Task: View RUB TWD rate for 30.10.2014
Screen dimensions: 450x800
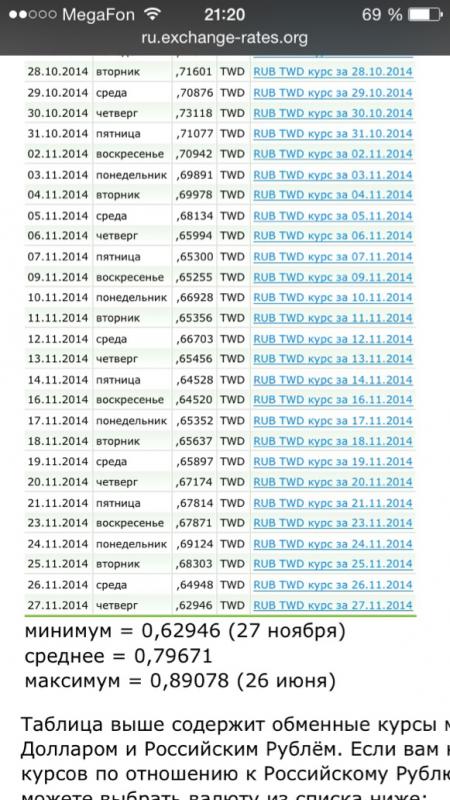Action: click(x=333, y=113)
